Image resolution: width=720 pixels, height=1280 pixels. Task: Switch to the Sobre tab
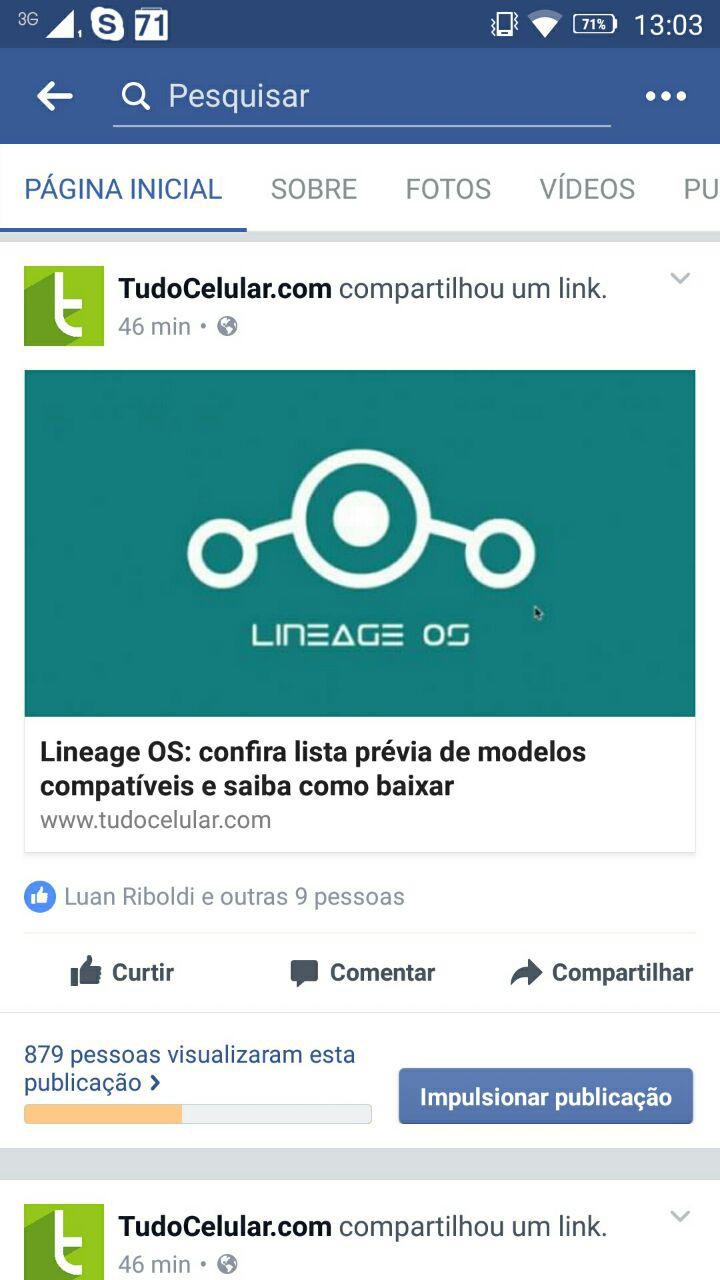tap(314, 189)
